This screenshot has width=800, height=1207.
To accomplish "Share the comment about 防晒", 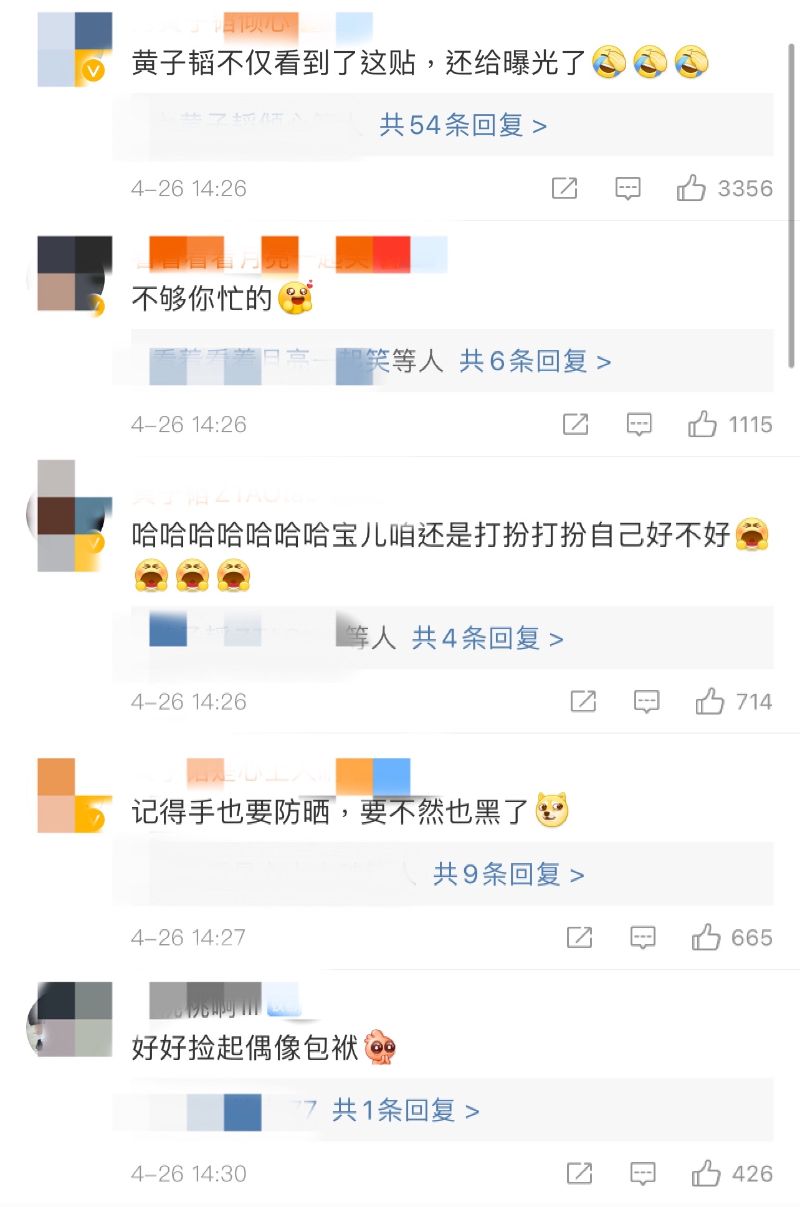I will pos(580,938).
